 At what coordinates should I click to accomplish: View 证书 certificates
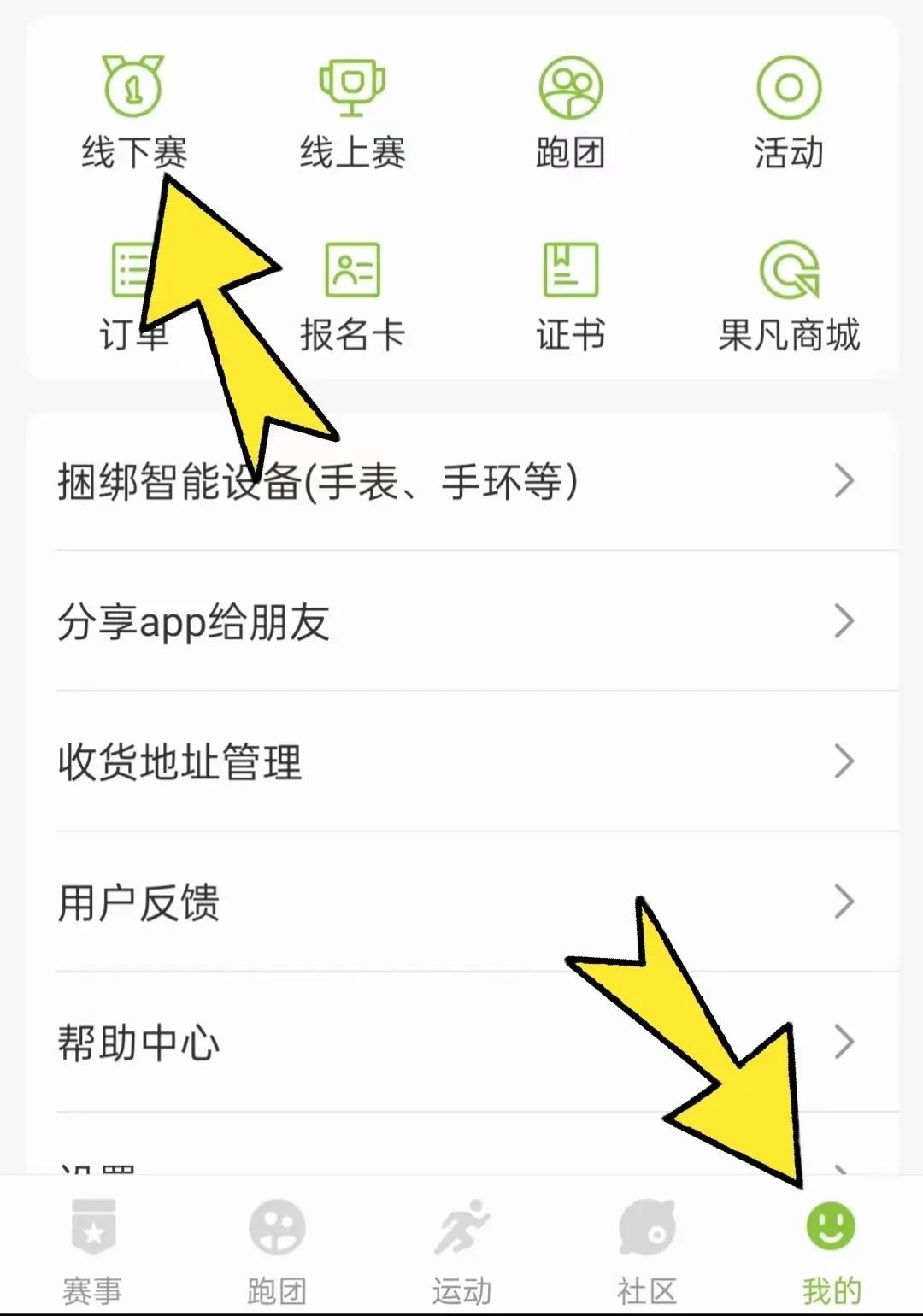click(x=570, y=297)
